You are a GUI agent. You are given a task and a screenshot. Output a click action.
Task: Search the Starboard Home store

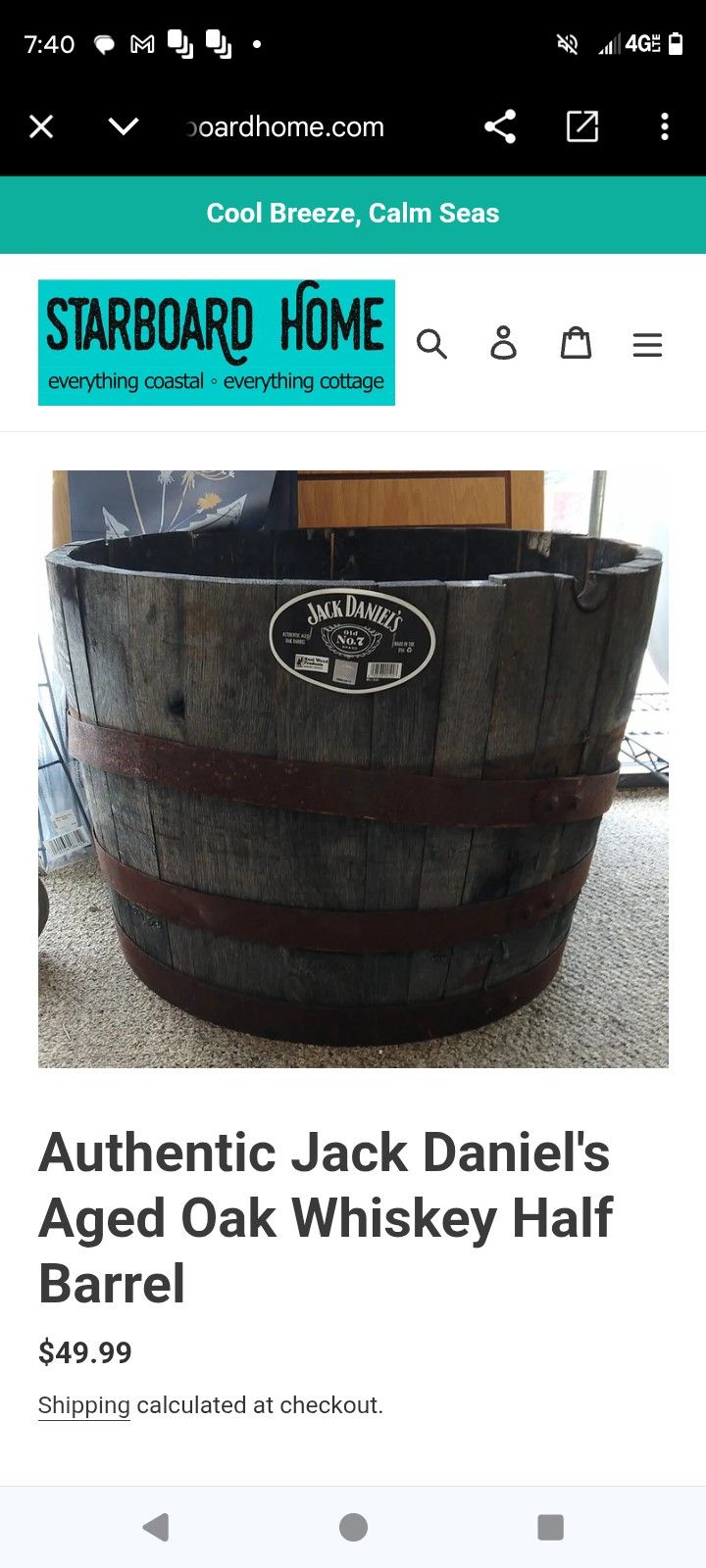pos(431,344)
